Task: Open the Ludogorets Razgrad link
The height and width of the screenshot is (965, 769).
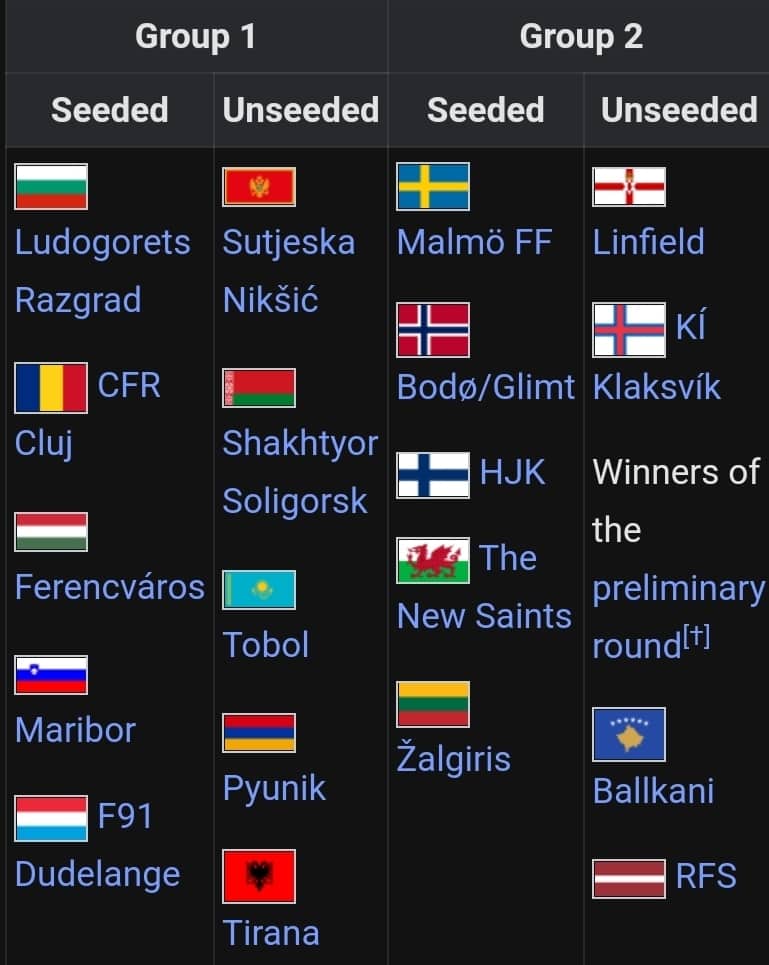Action: [102, 242]
